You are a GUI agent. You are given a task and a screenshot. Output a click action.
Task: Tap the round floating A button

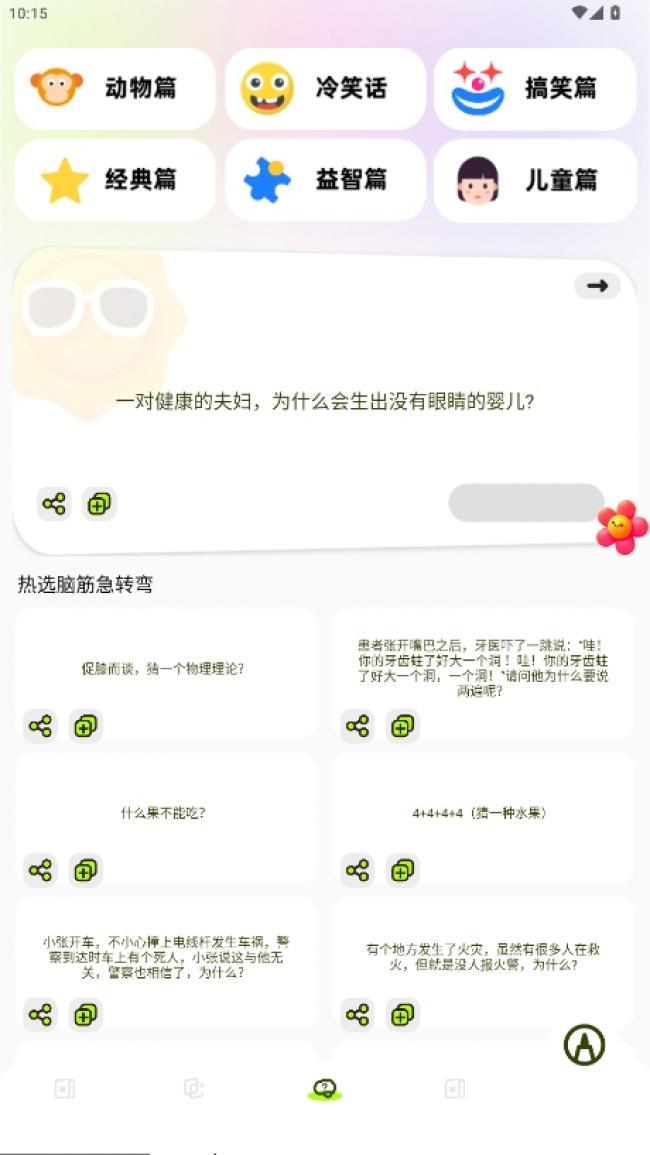pos(585,1045)
